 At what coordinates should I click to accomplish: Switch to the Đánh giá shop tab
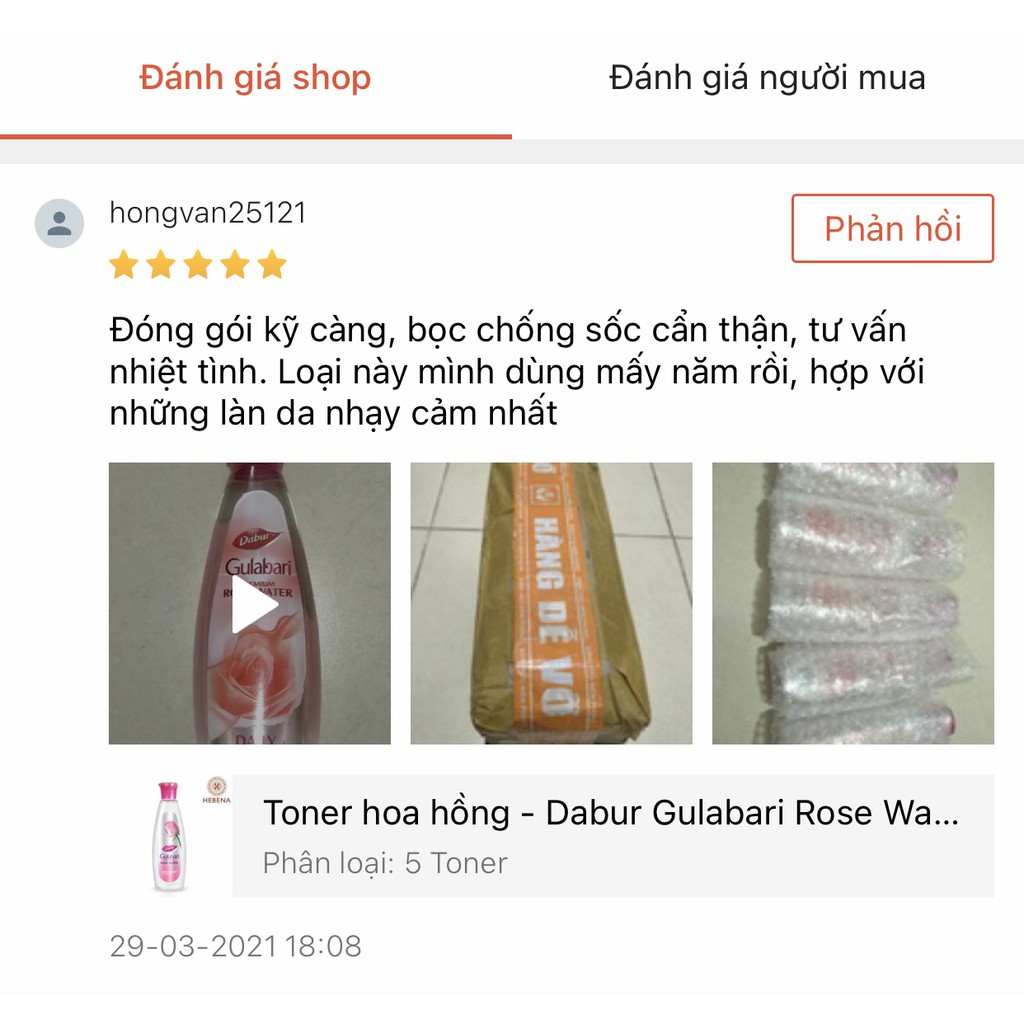pos(255,78)
